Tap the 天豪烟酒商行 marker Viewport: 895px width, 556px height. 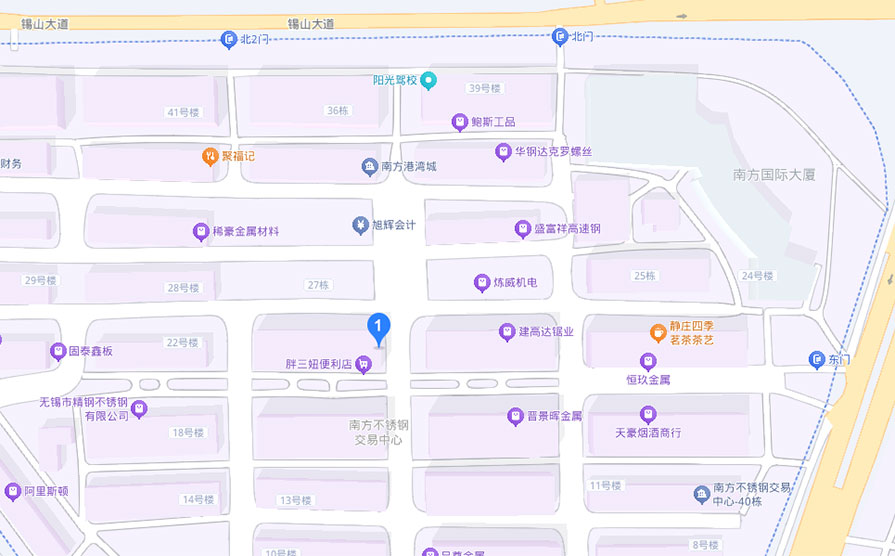648,414
